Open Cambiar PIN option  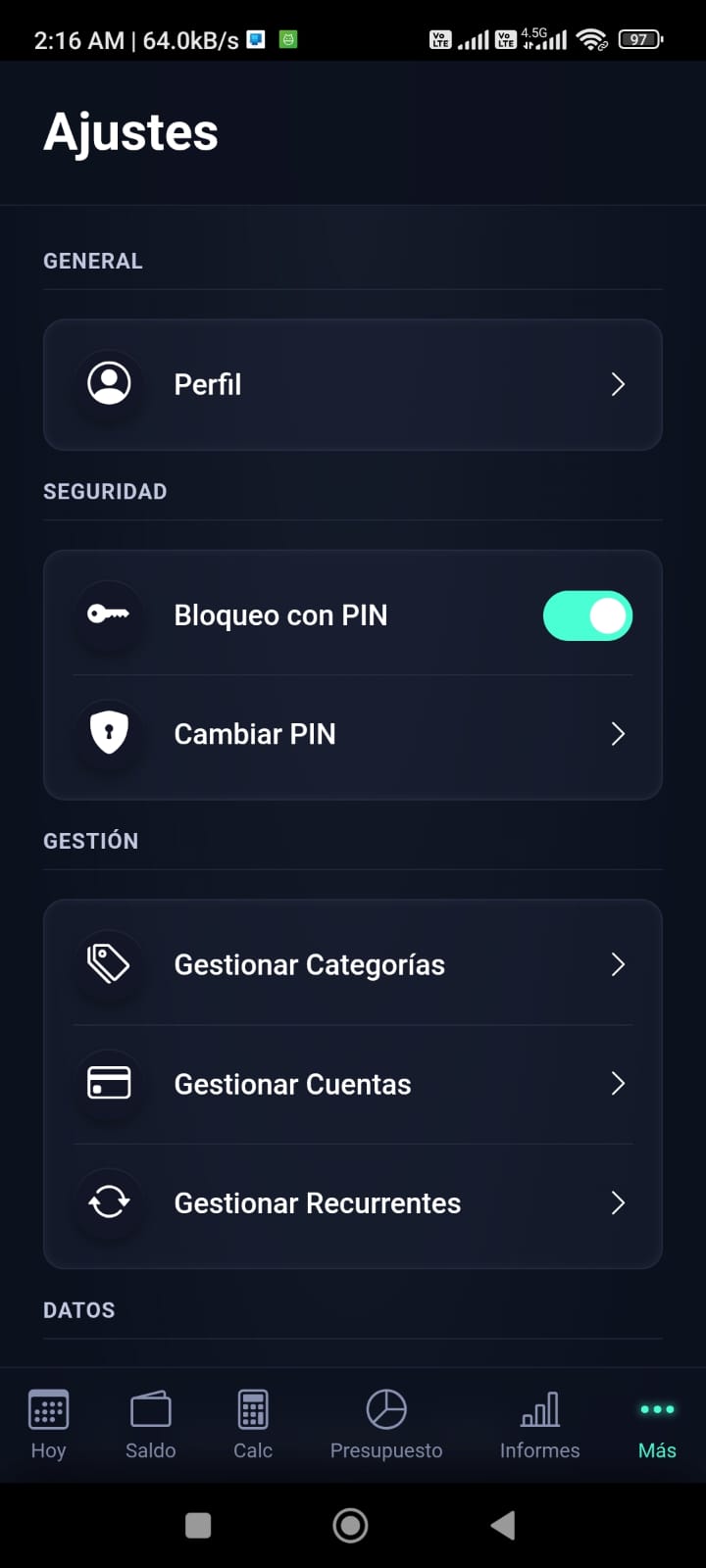tap(353, 734)
